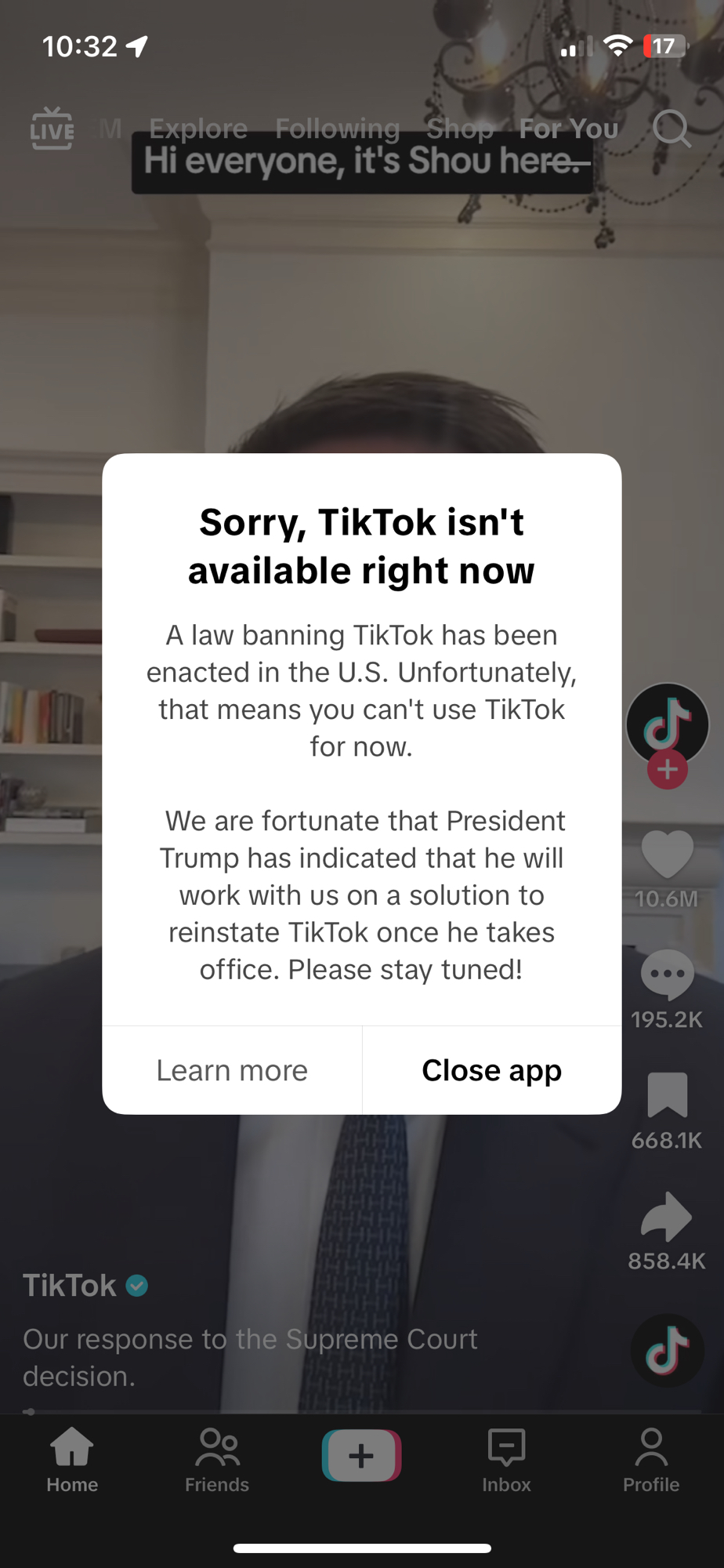Like the video with the heart
The width and height of the screenshot is (724, 1568).
point(668,855)
